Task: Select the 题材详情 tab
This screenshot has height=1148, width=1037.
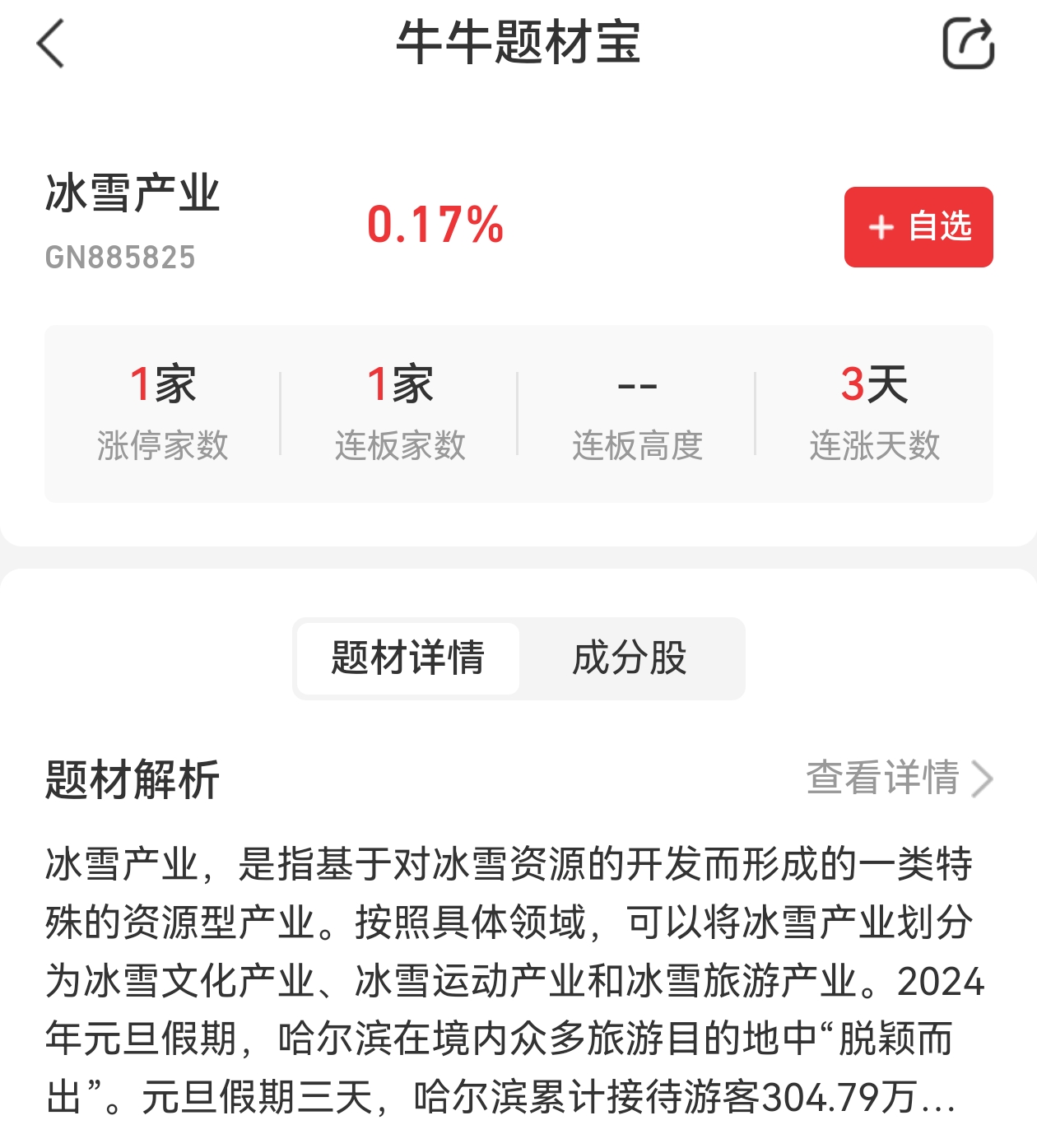Action: (x=408, y=658)
